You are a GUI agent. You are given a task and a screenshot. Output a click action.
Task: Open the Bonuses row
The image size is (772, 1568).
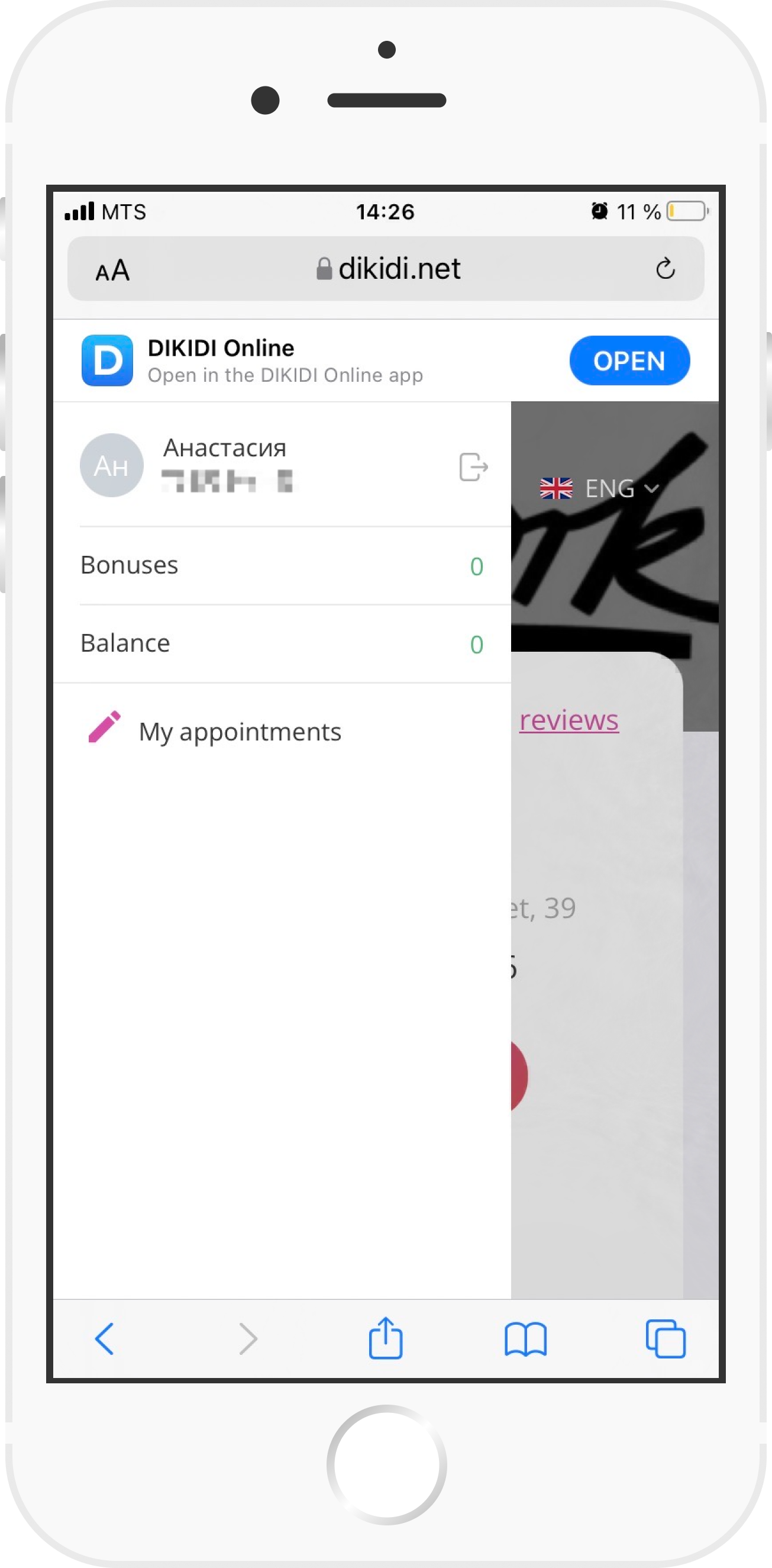(x=282, y=565)
